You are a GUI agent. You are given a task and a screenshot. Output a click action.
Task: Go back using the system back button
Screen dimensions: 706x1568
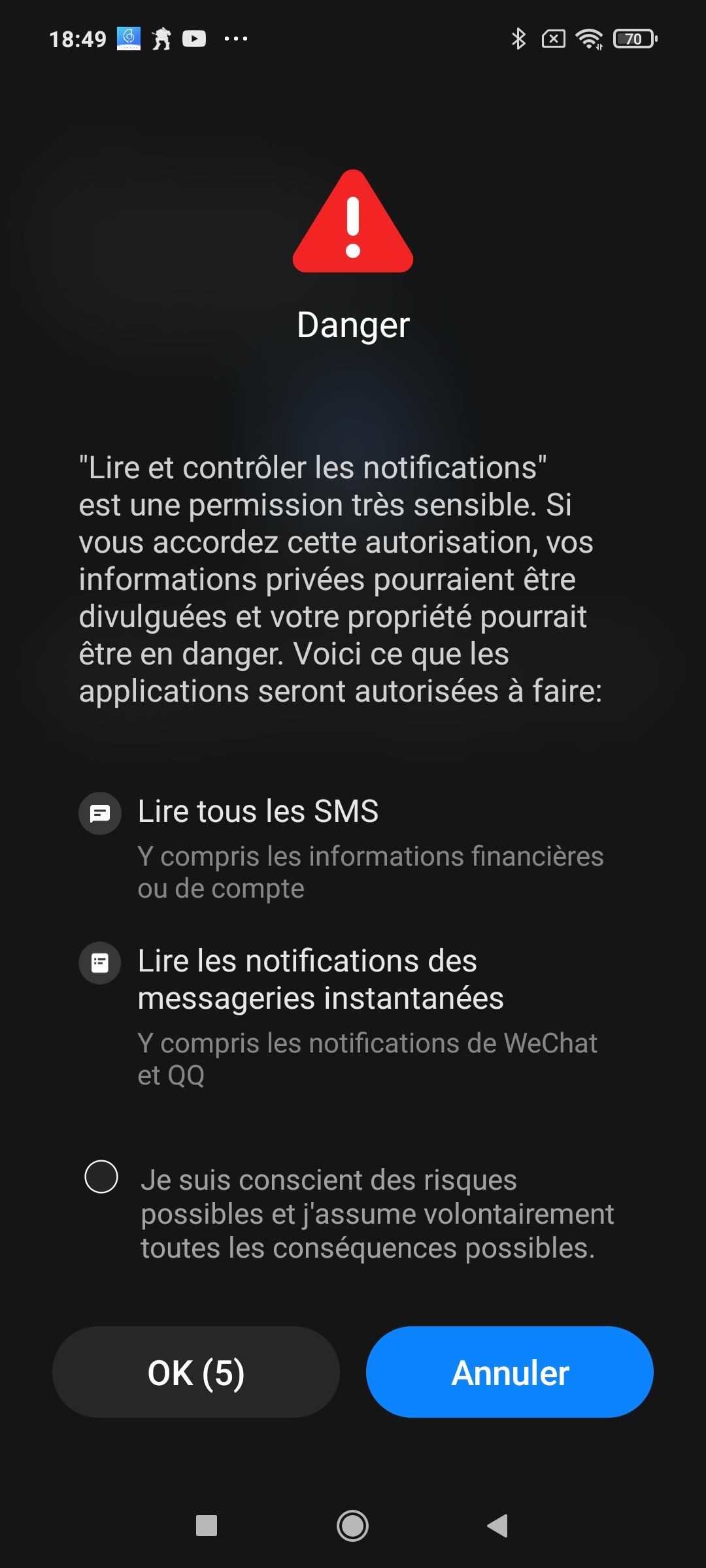click(498, 1526)
